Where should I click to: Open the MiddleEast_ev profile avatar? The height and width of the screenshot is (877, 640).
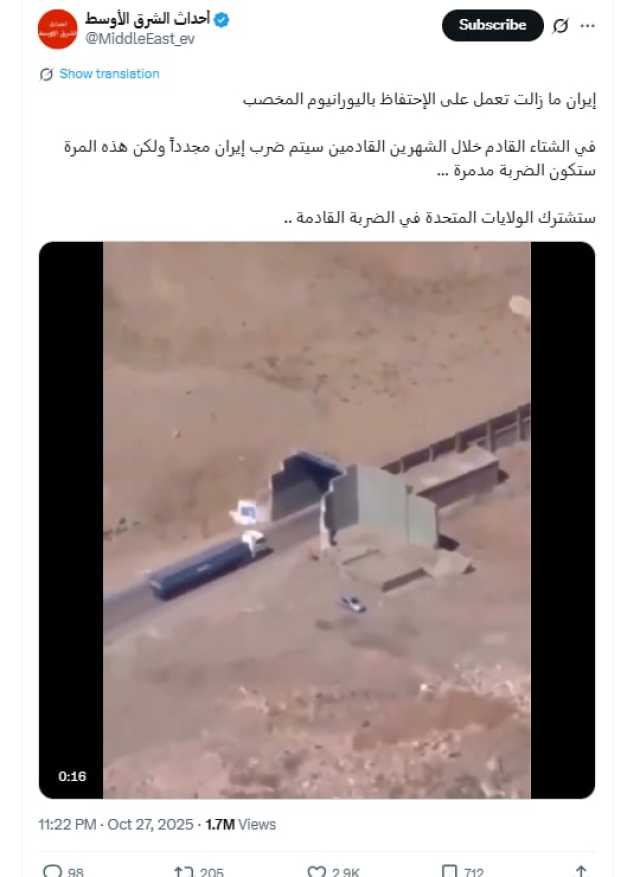click(58, 29)
